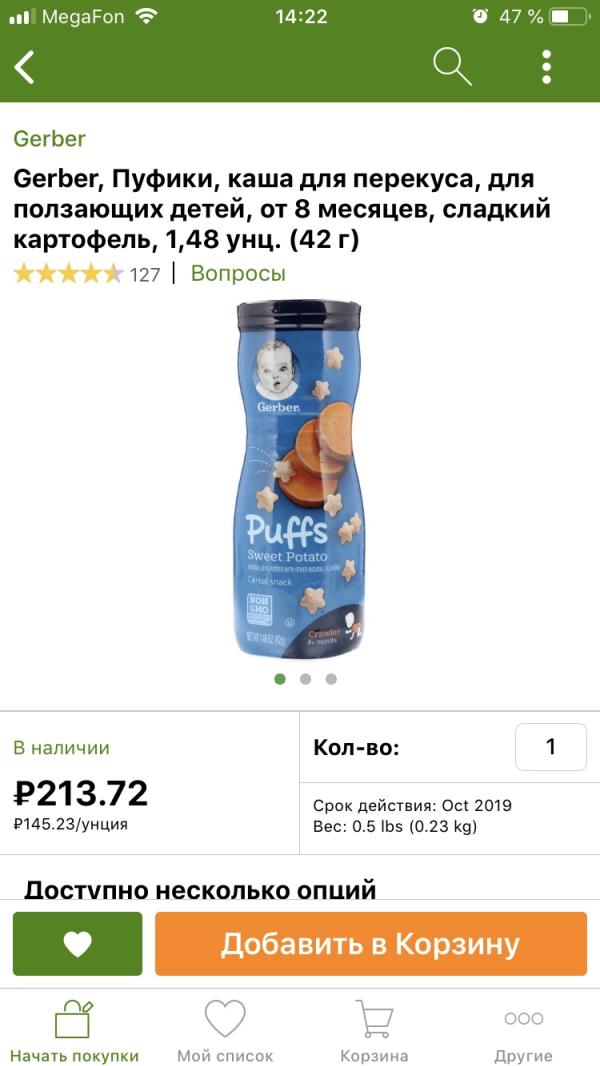Open the Другие tab
600x1066 pixels.
click(x=523, y=1030)
